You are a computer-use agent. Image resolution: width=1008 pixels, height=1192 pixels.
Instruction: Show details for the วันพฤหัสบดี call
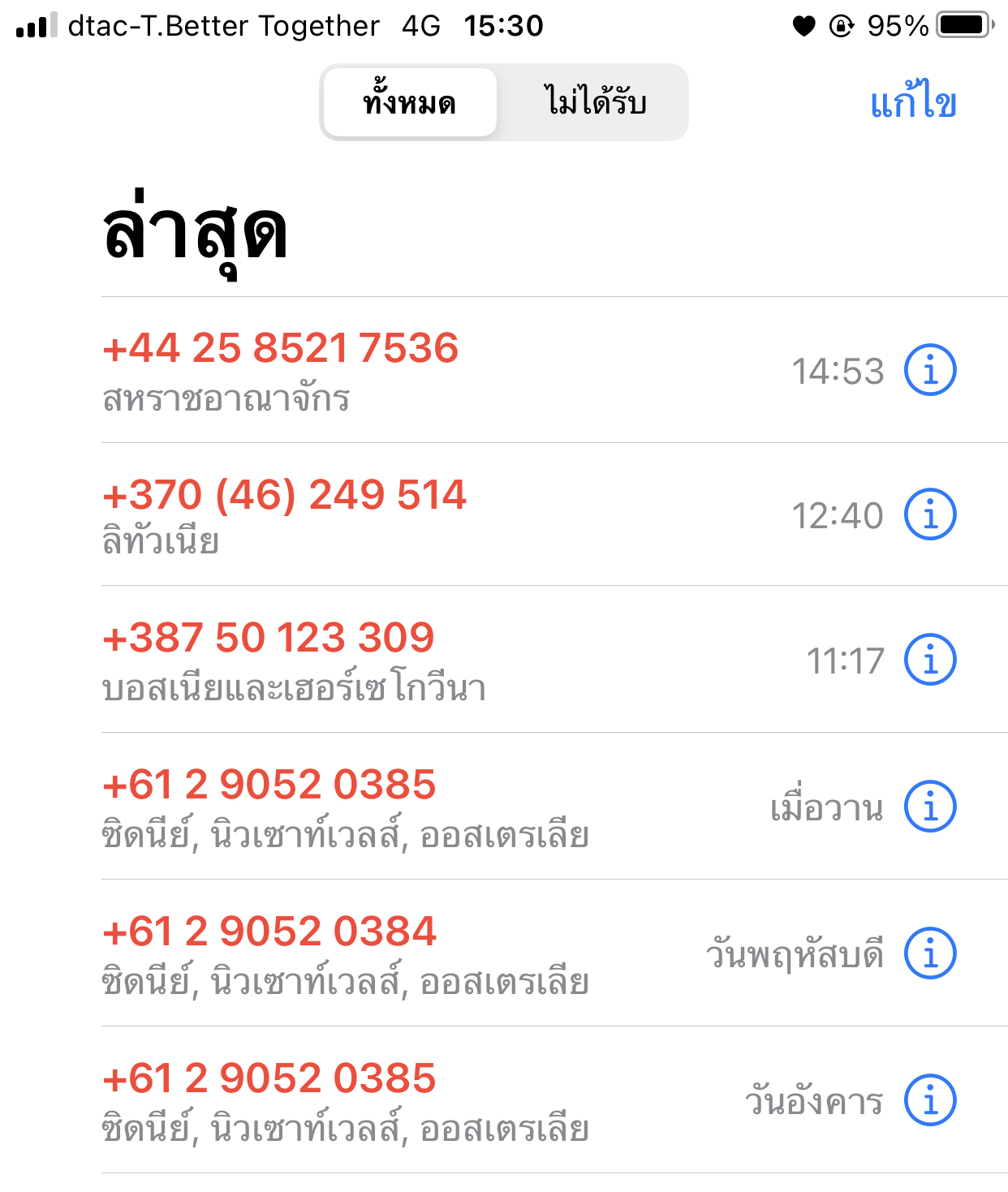pyautogui.click(x=930, y=953)
